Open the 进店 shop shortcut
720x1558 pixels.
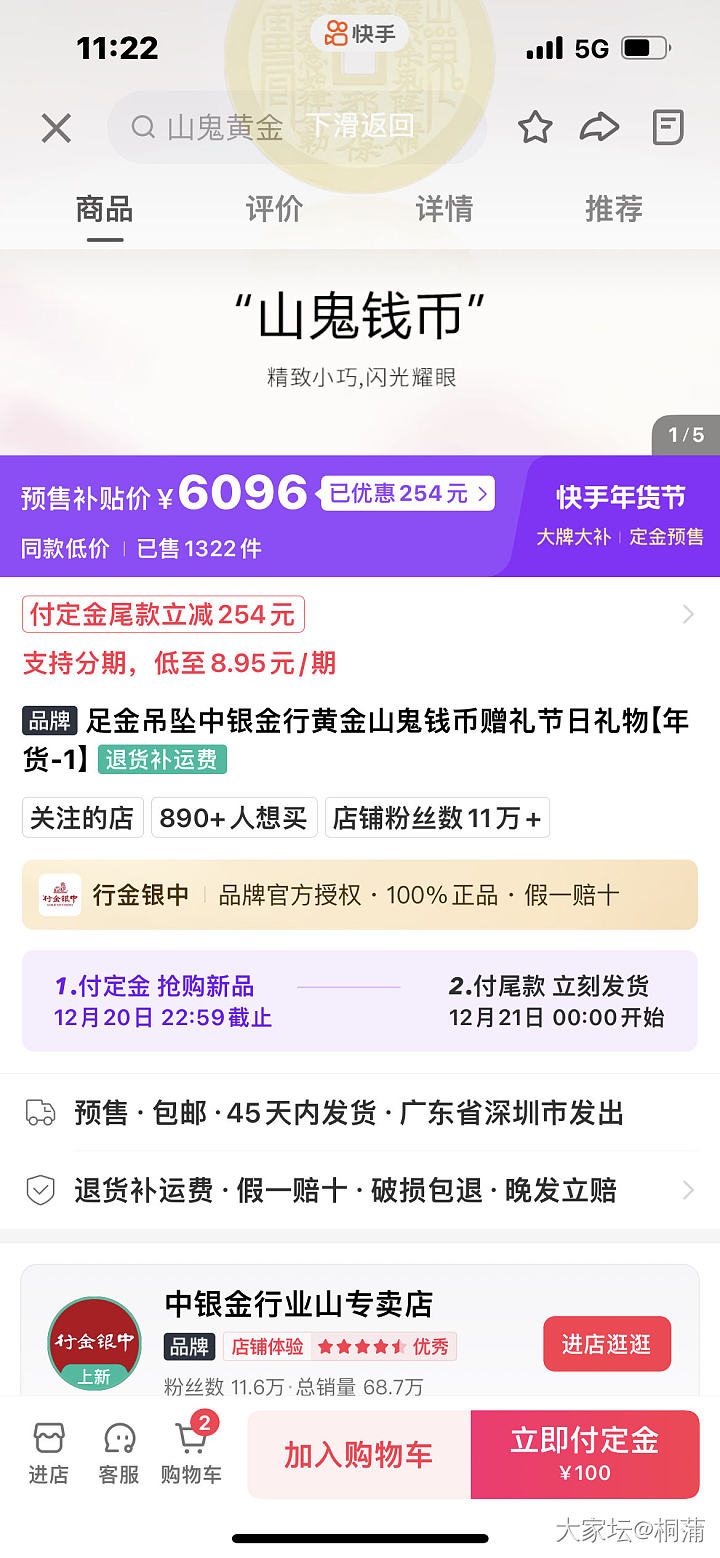(x=48, y=1453)
